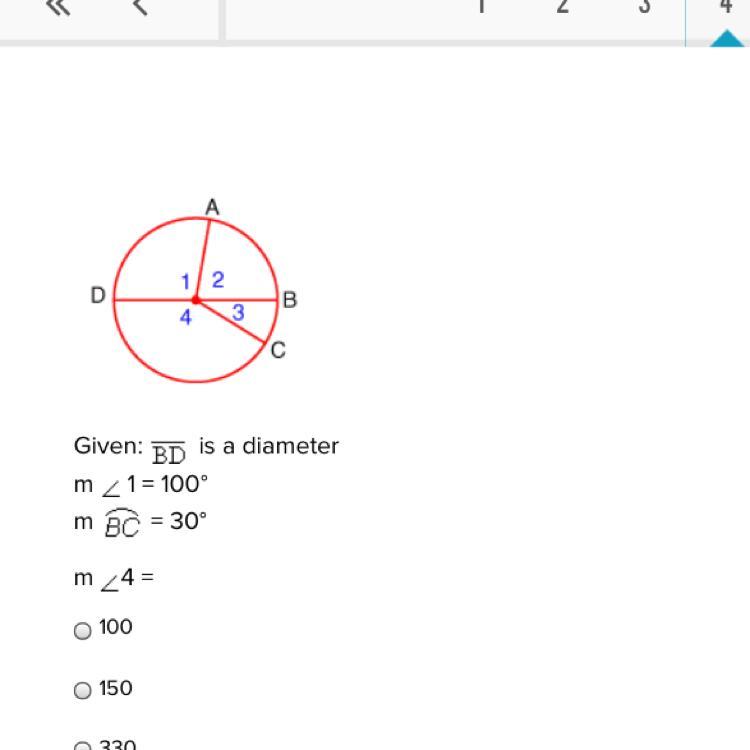Jump to the first question with double arrow
This screenshot has height=750, width=750.
tap(58, 8)
